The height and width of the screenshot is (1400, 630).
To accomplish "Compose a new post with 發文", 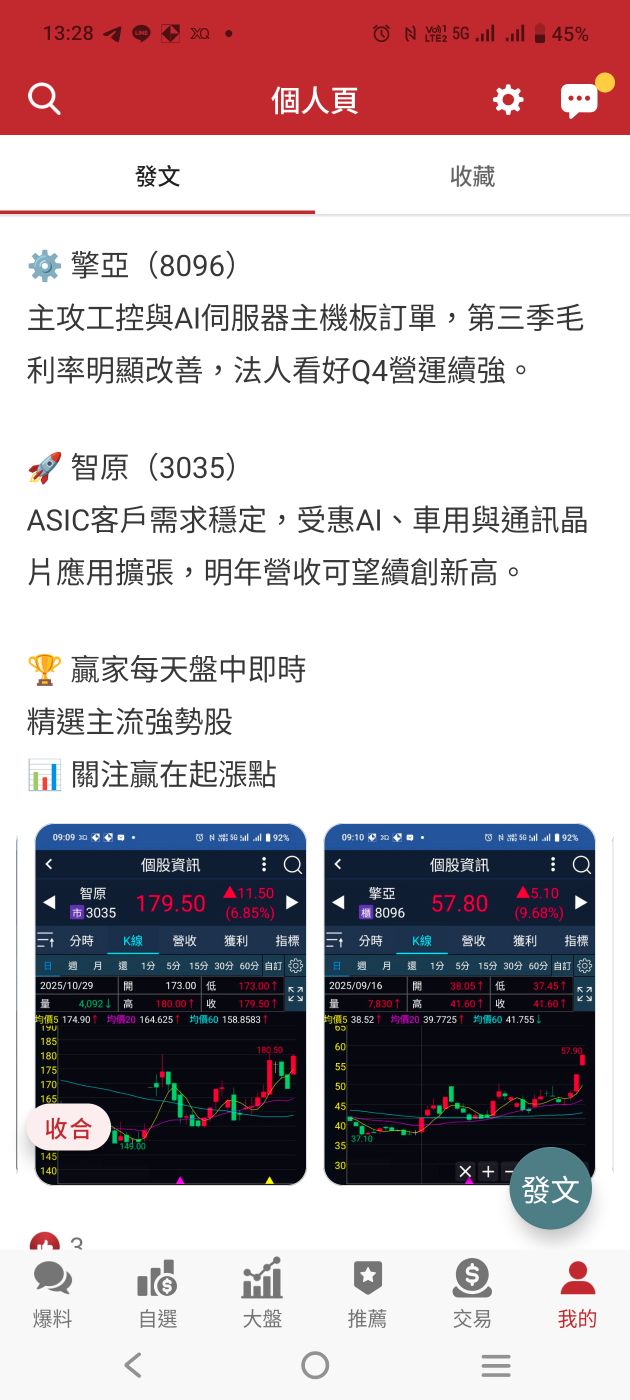I will (x=550, y=1189).
